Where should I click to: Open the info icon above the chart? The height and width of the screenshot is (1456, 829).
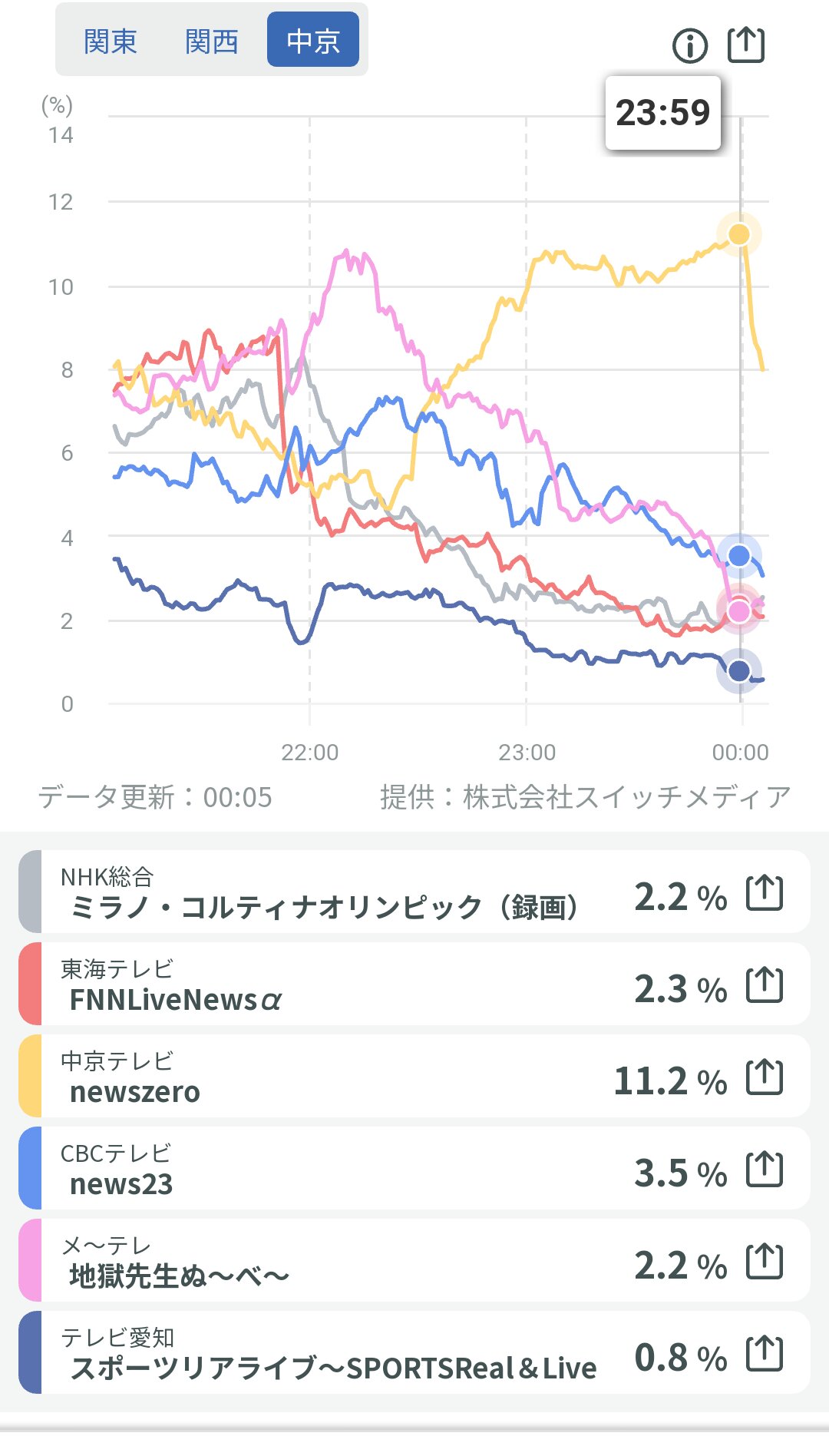coord(689,46)
